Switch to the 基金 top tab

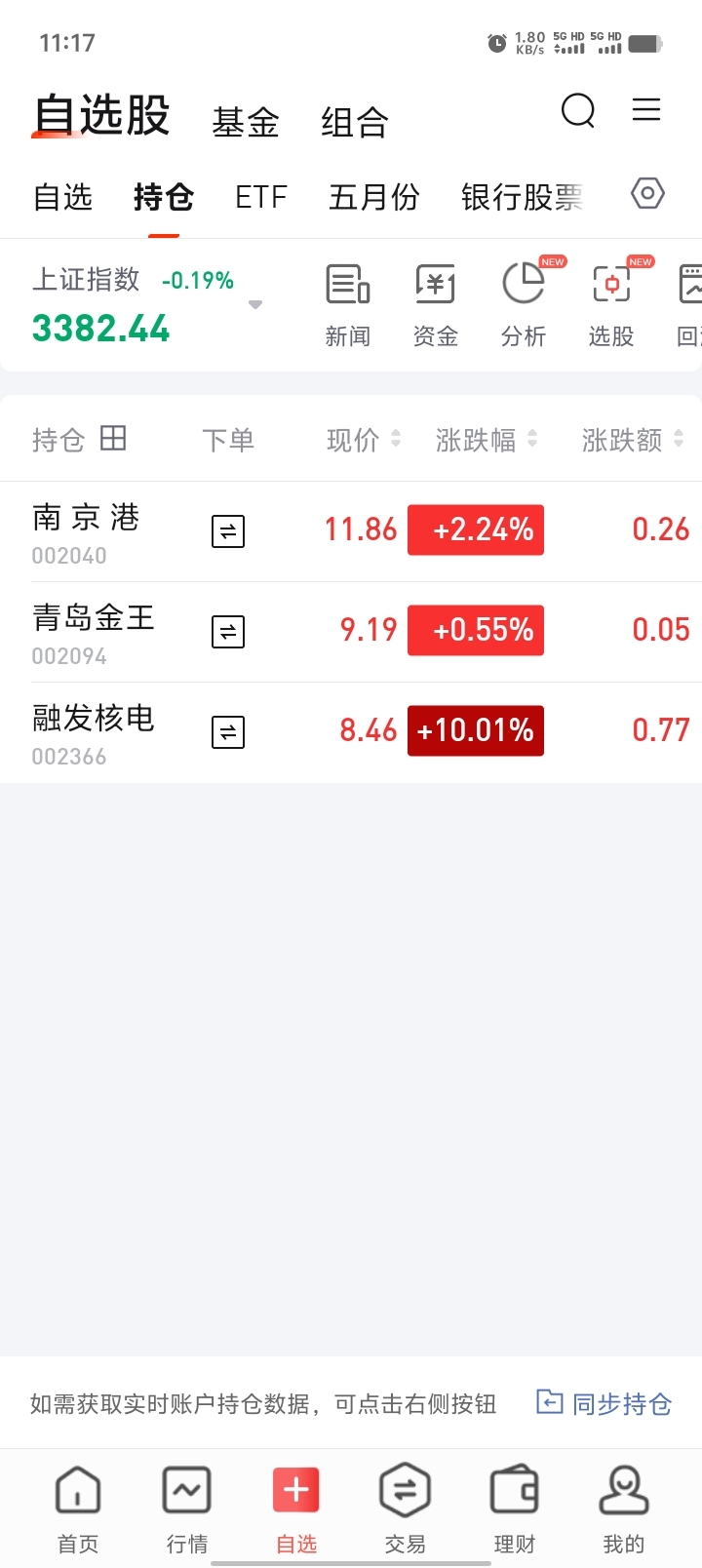(x=246, y=123)
